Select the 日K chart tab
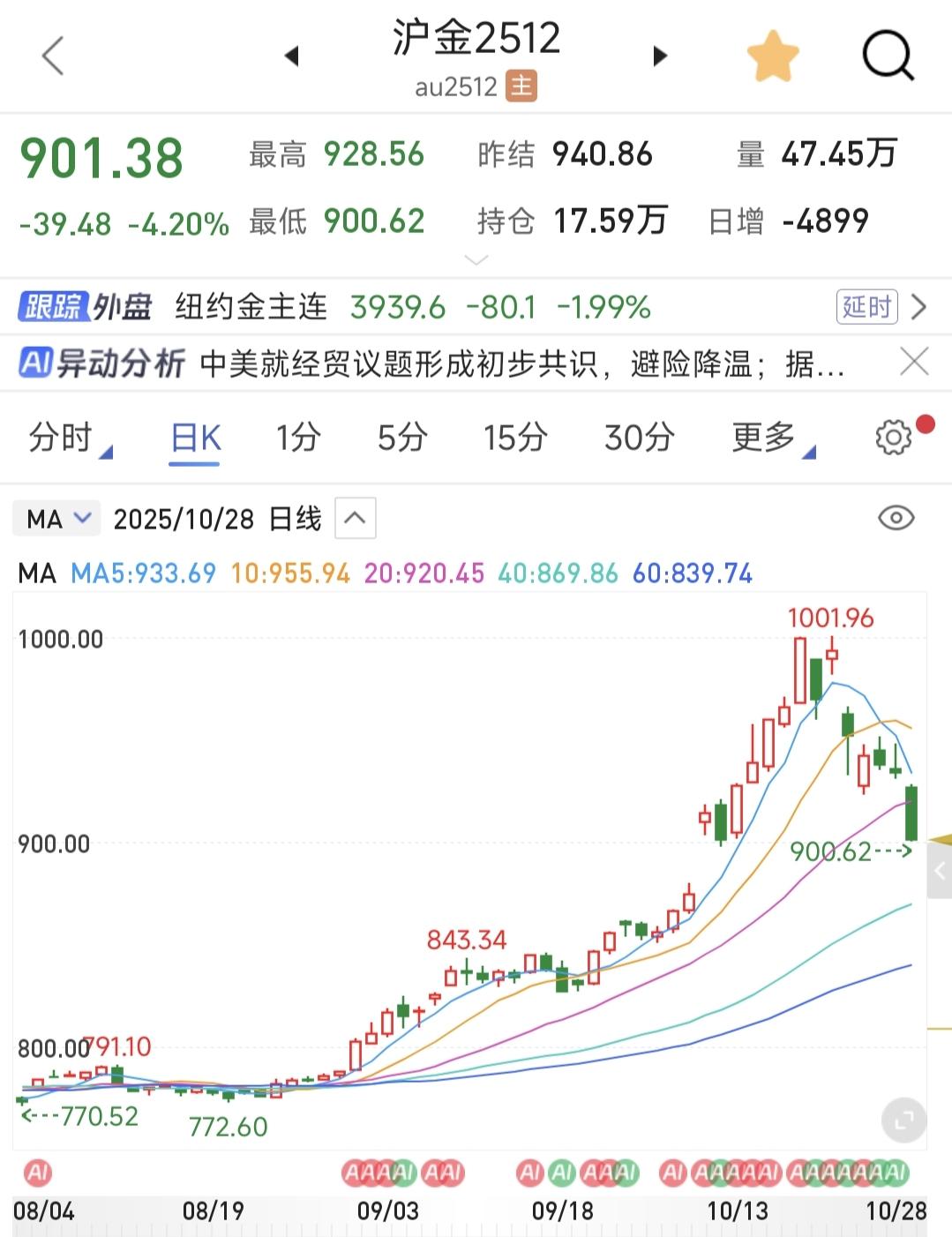 coord(195,438)
